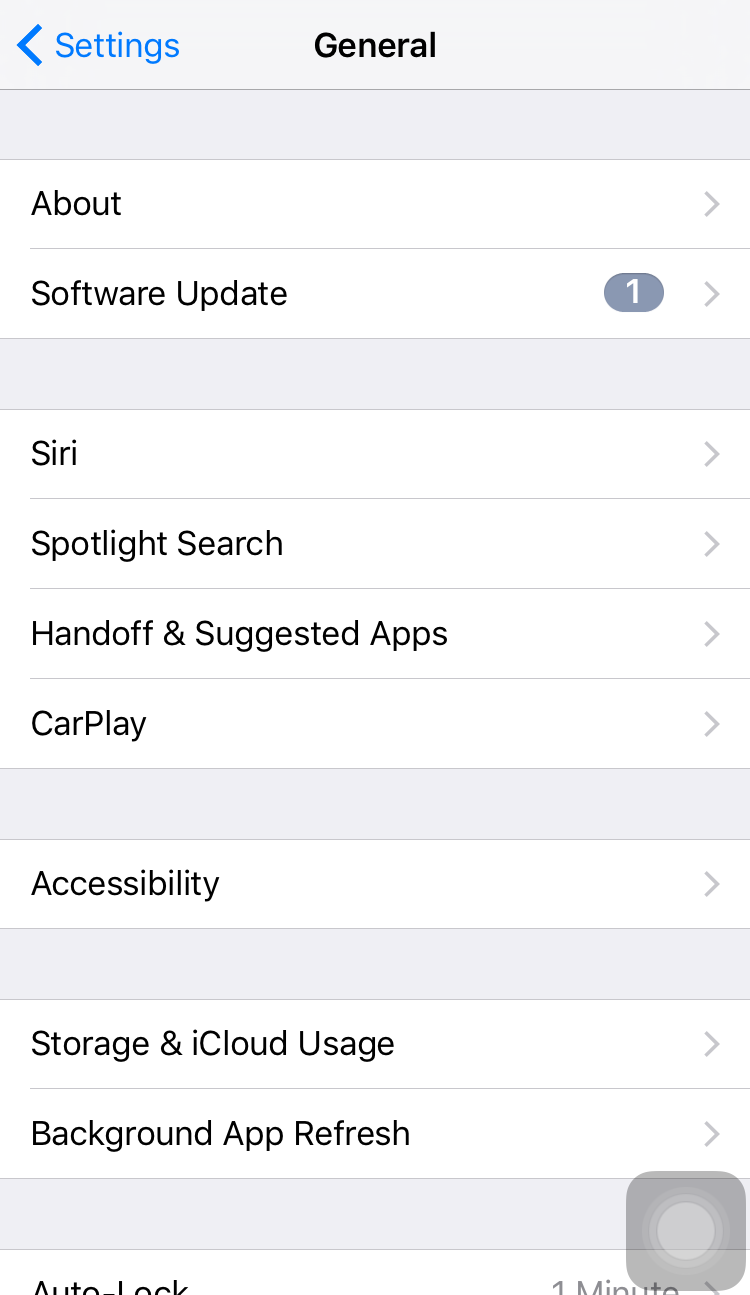Open Storage & iCloud Usage
This screenshot has height=1295, width=750.
tap(375, 1044)
